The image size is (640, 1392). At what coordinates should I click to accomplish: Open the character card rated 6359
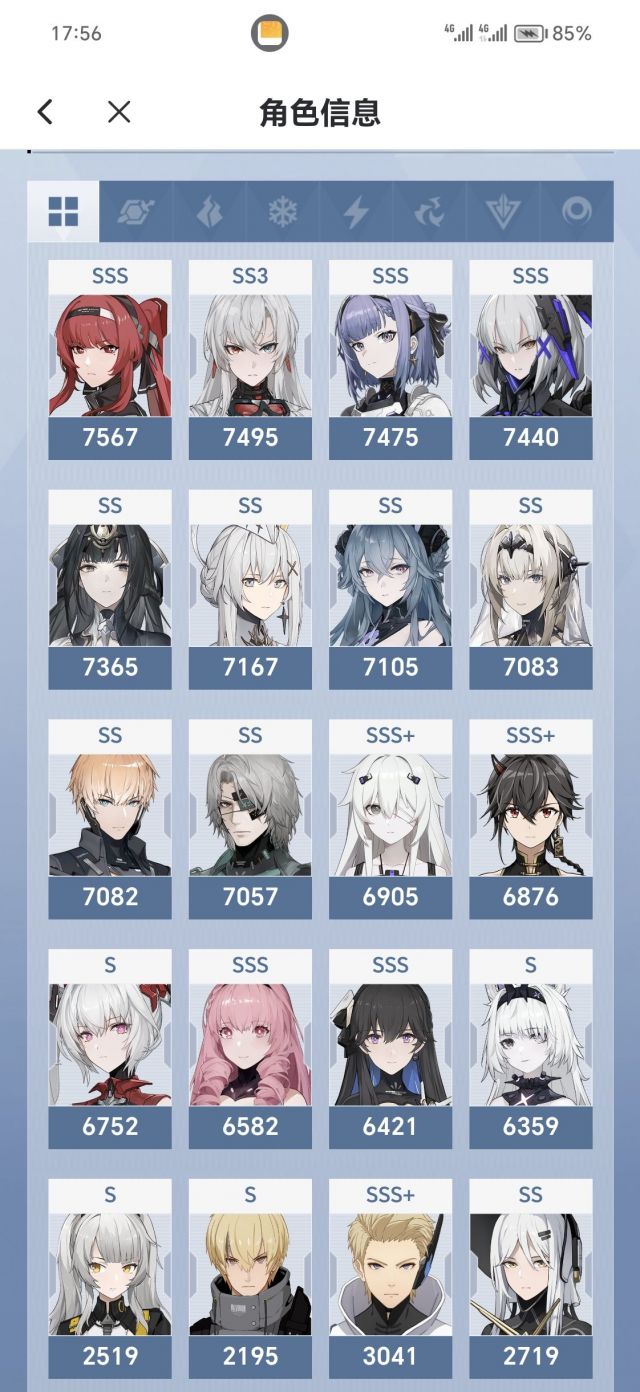530,1050
